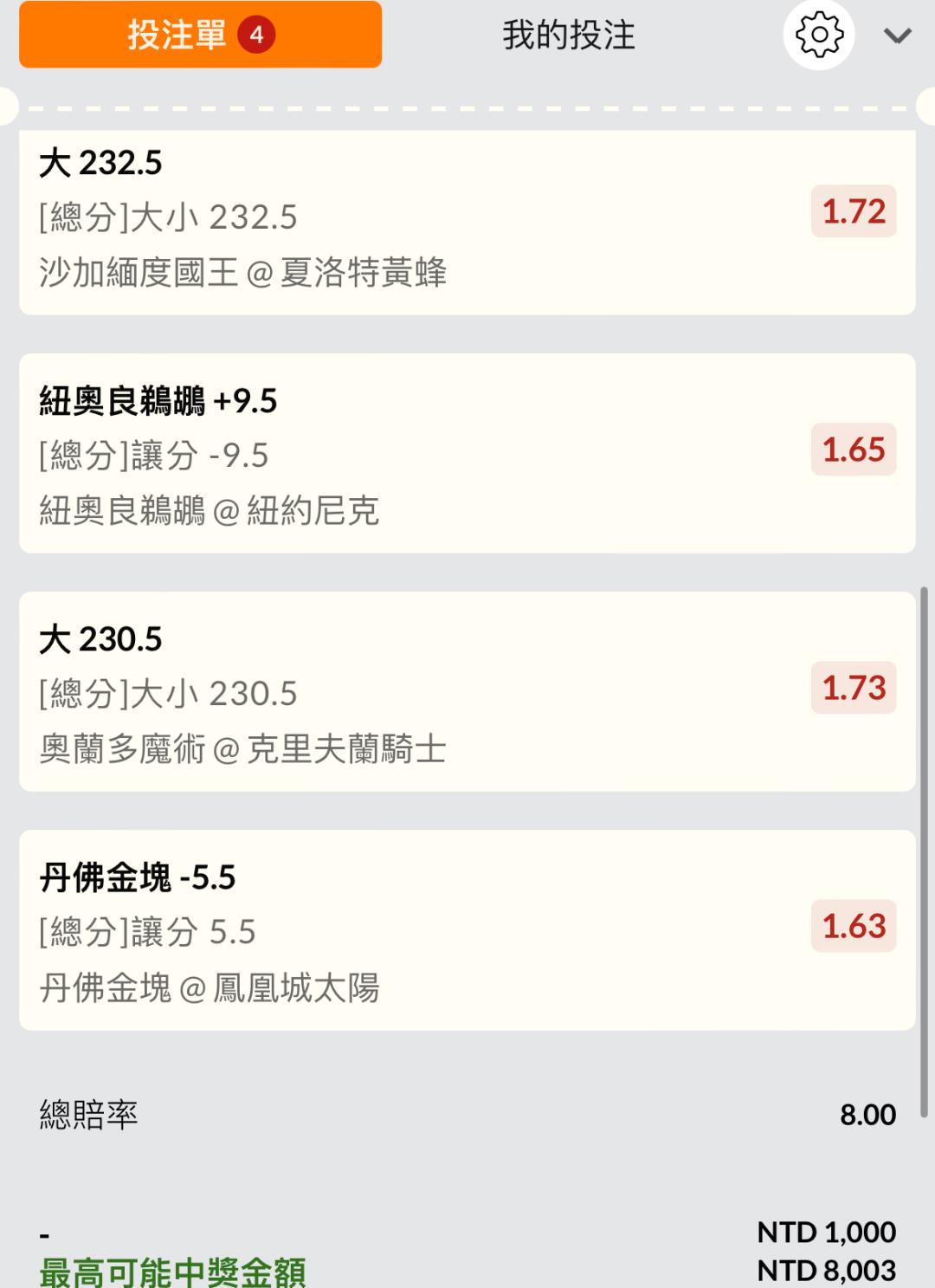Open bet slip settings gear
Viewport: 935px width, 1288px height.
[x=819, y=36]
